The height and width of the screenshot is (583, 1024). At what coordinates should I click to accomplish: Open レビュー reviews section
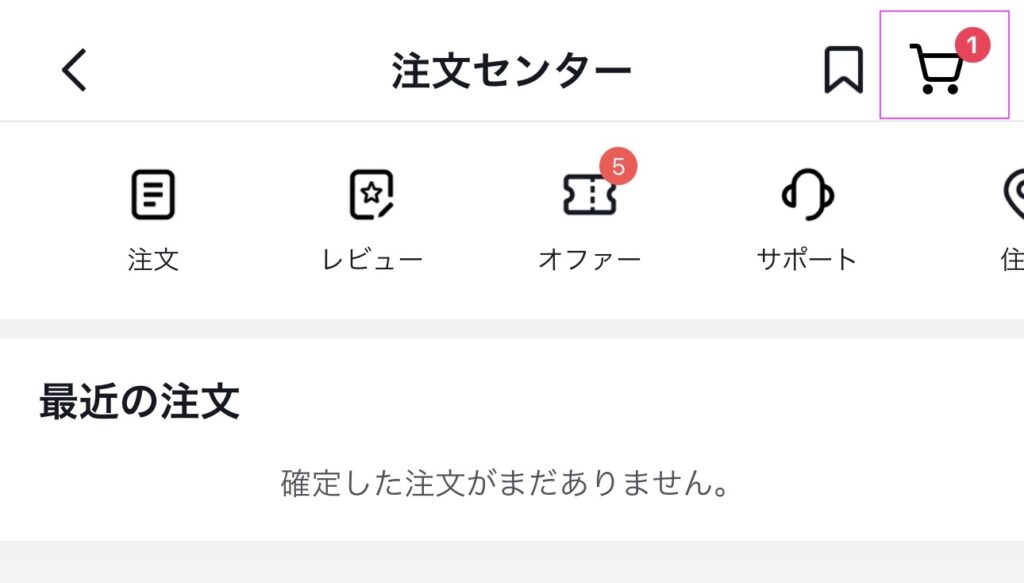pyautogui.click(x=372, y=218)
